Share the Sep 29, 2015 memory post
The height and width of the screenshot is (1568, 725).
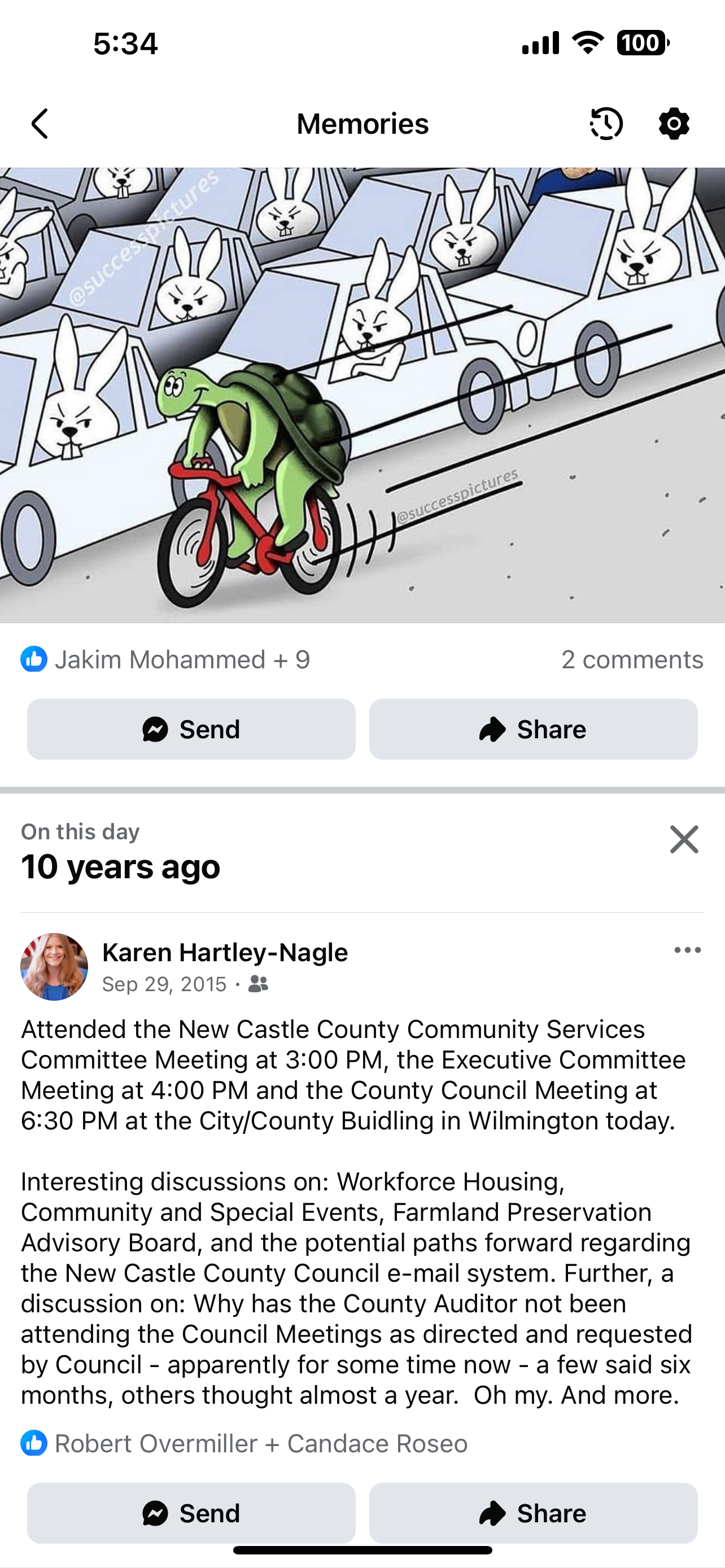(533, 1513)
